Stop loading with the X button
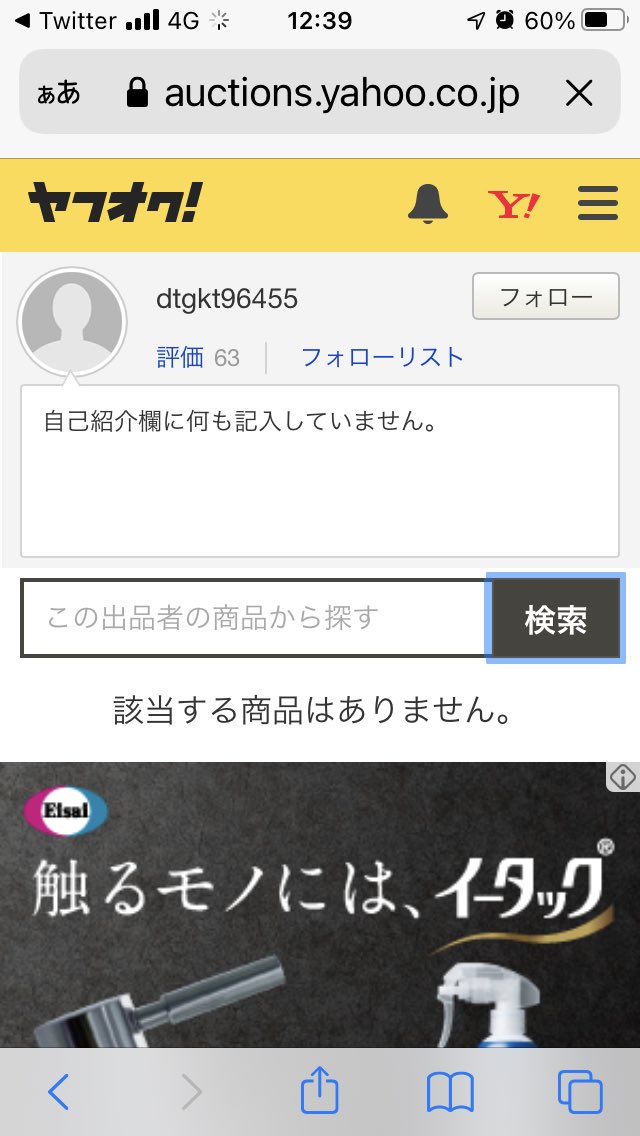This screenshot has height=1136, width=640. click(580, 93)
